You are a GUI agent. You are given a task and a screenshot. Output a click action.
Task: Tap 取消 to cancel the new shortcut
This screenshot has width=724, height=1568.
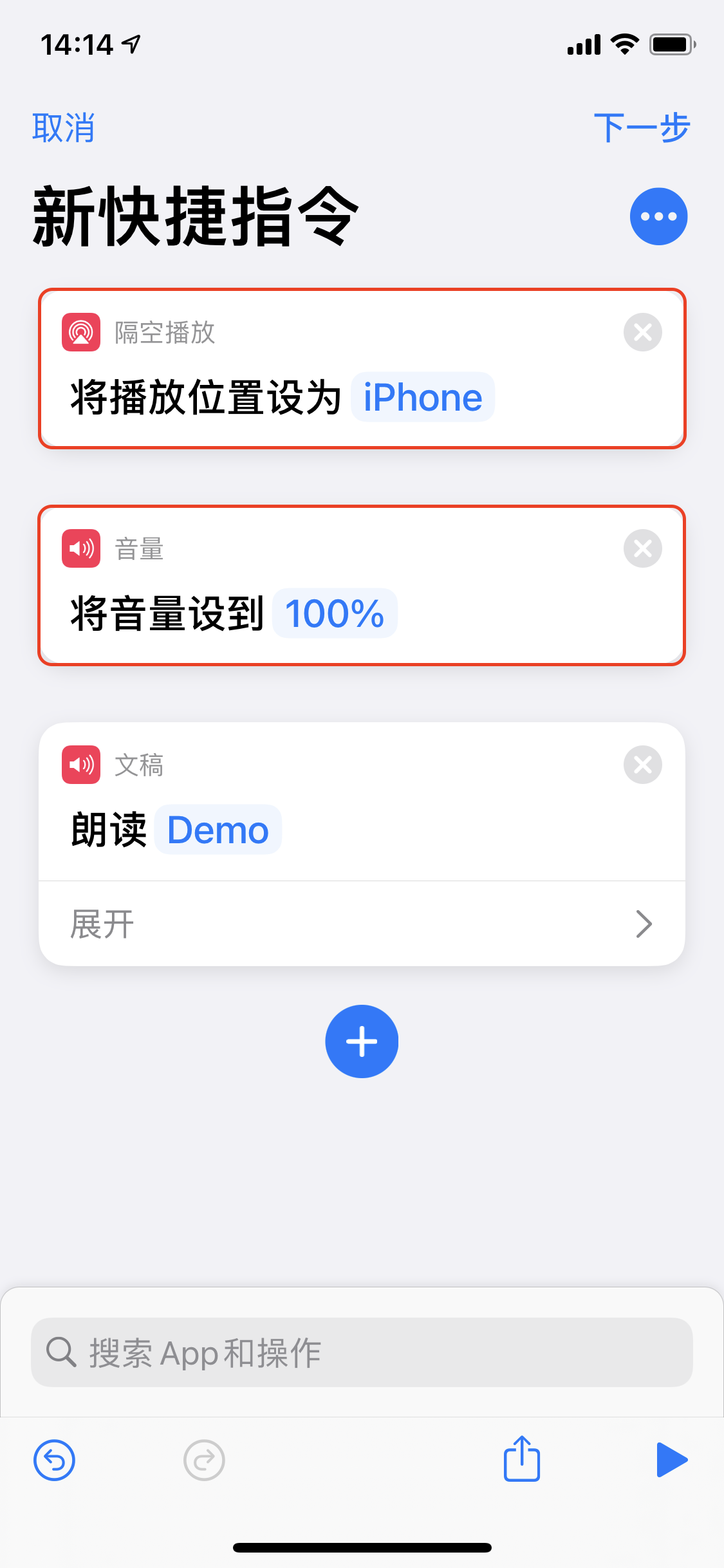tap(63, 127)
